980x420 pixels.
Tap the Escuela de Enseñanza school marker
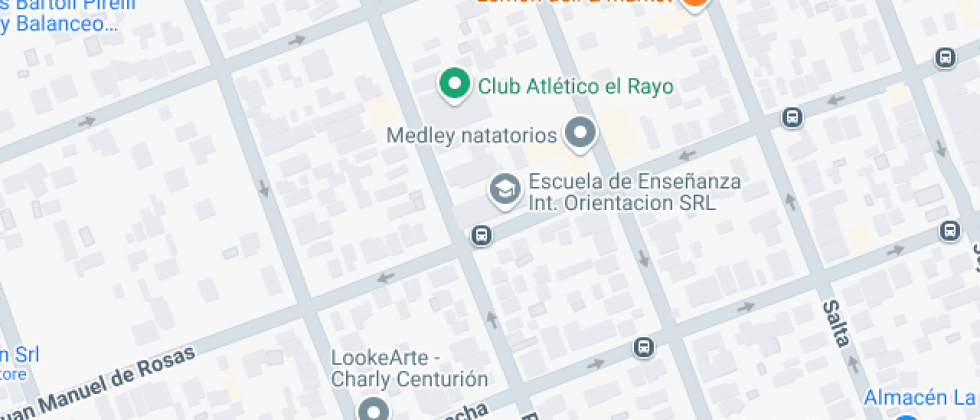[505, 189]
